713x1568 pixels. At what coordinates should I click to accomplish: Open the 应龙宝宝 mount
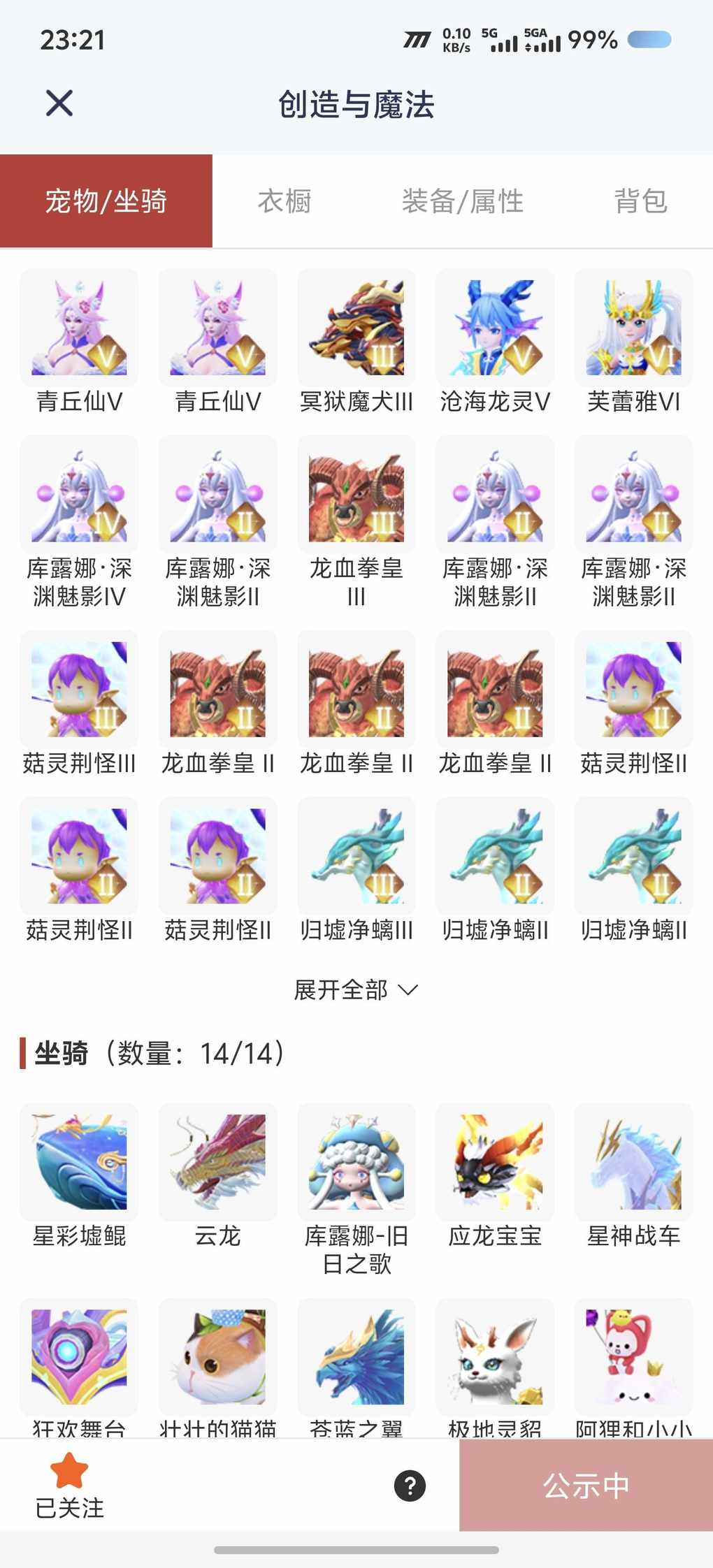coord(495,1162)
